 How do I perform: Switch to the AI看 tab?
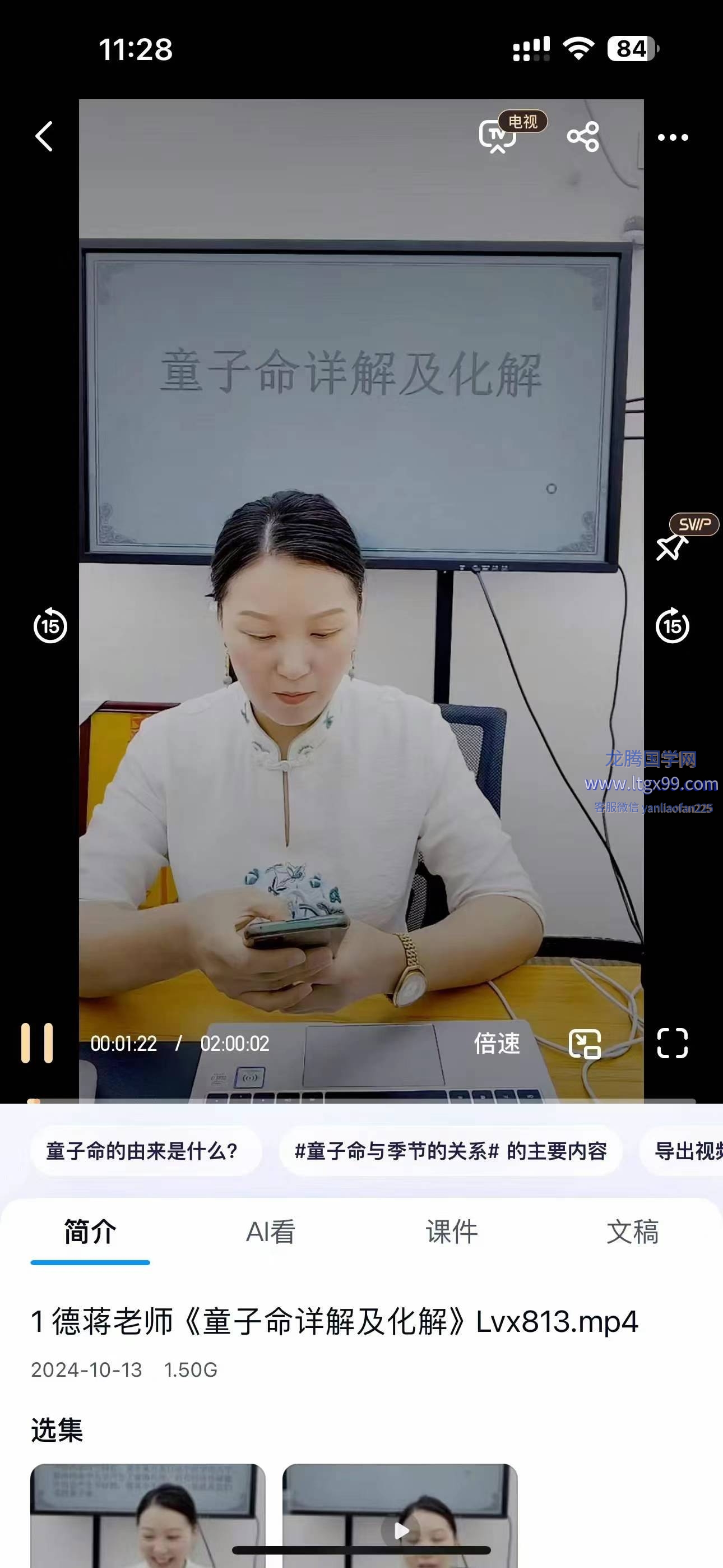[x=270, y=1232]
